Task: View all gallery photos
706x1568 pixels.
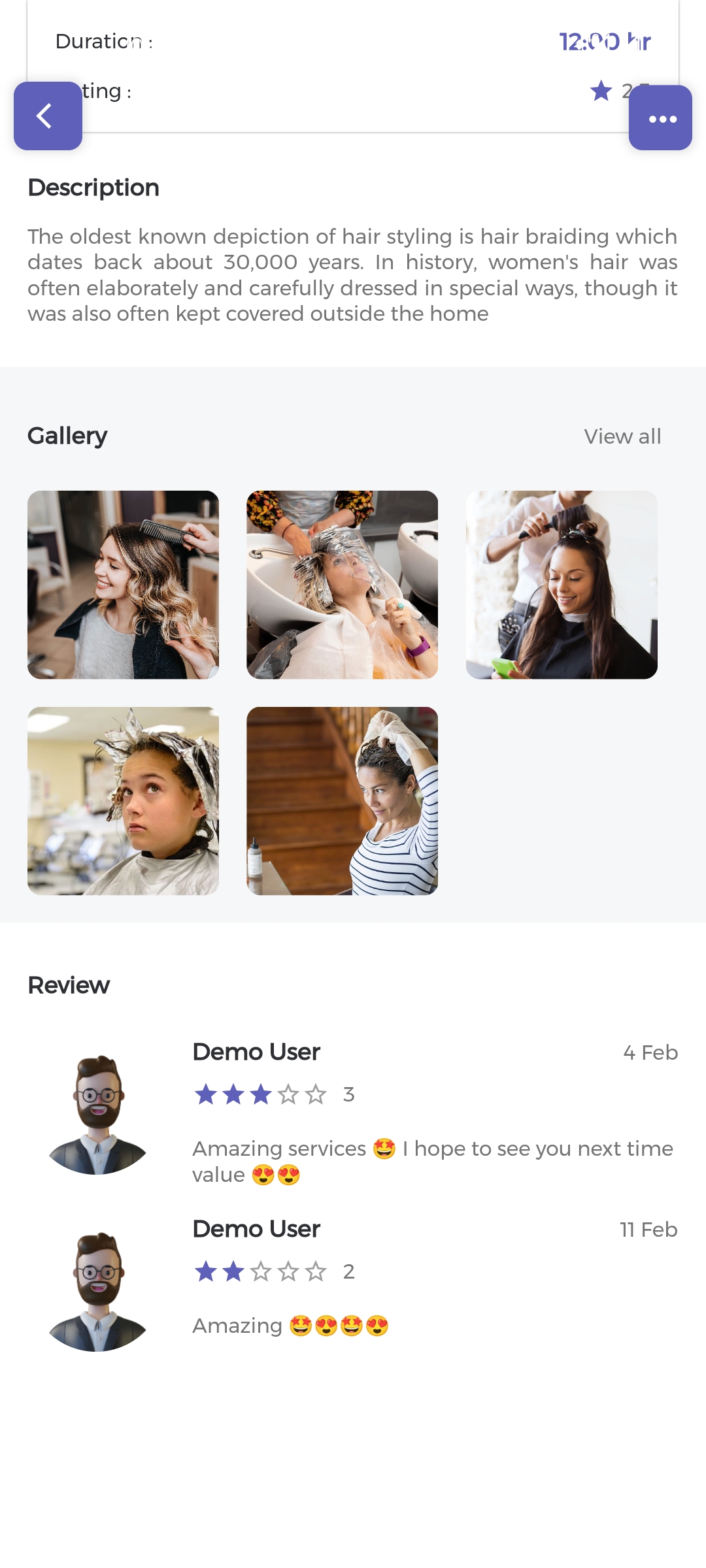Action: (622, 436)
